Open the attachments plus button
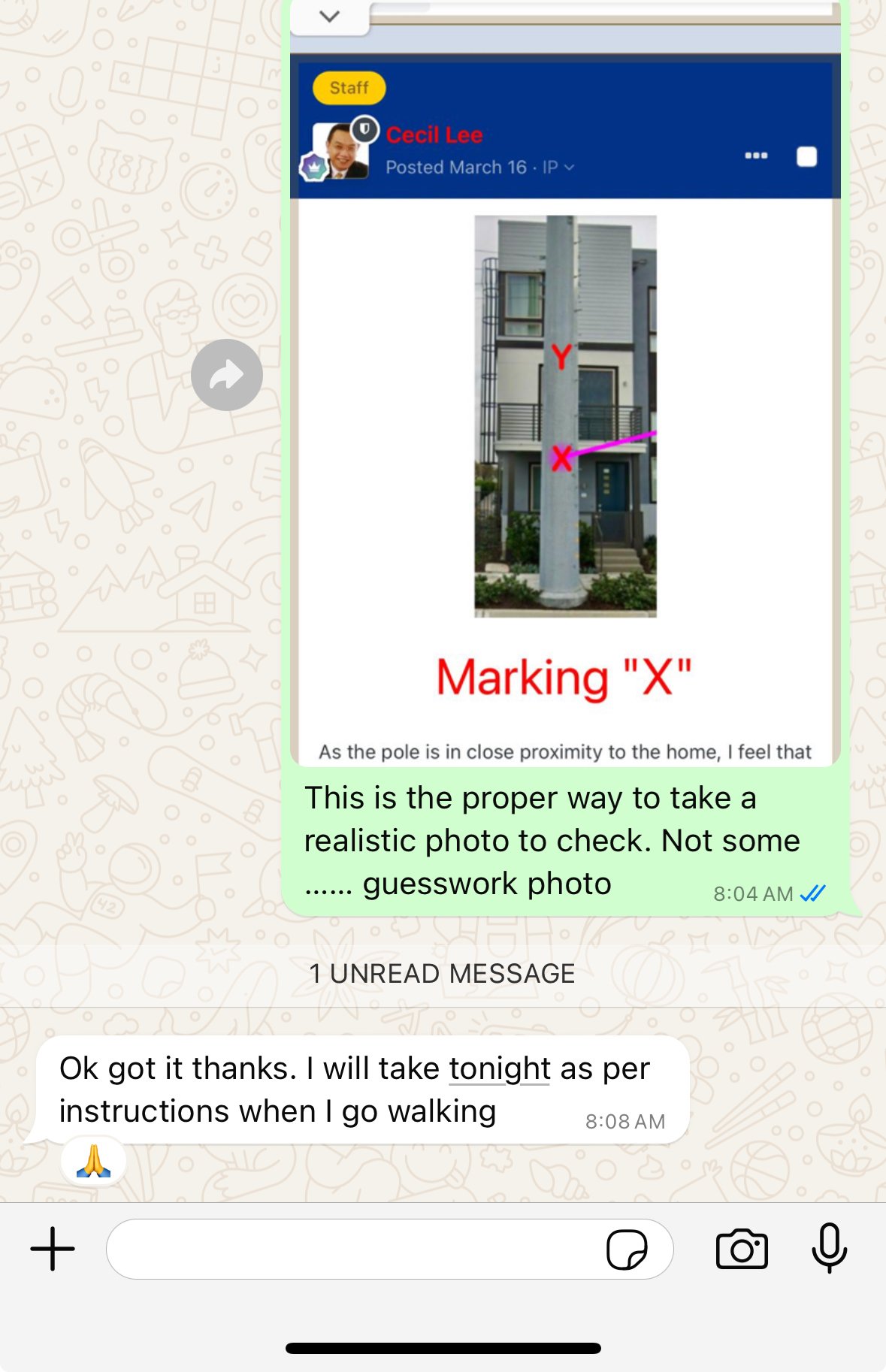 pos(53,1249)
